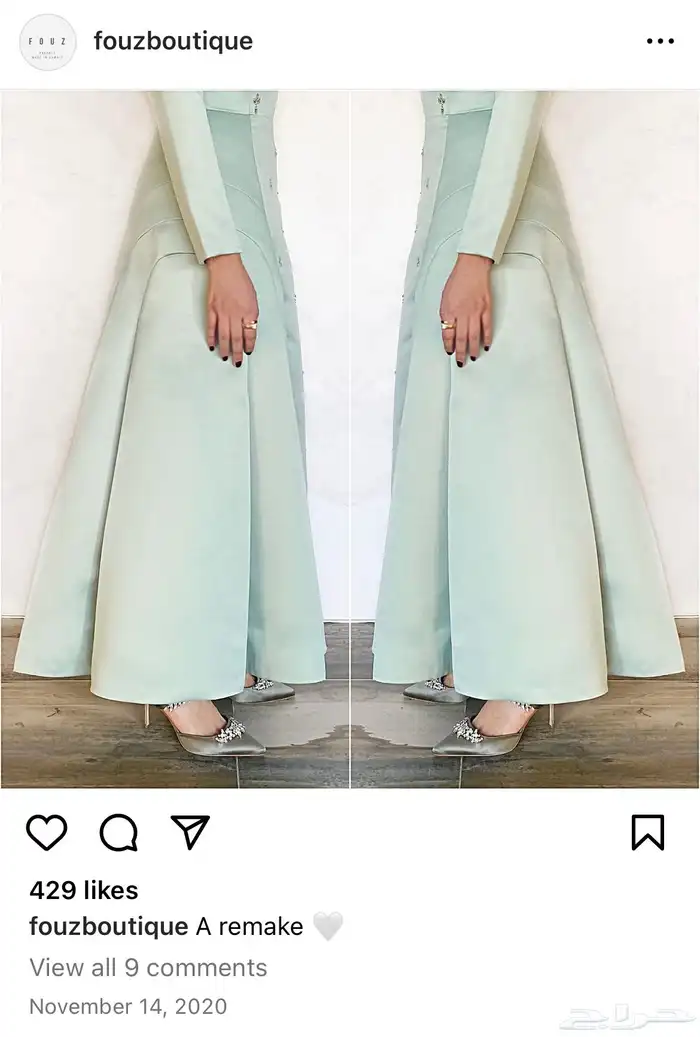Share the post via the paper plane icon

click(x=189, y=832)
